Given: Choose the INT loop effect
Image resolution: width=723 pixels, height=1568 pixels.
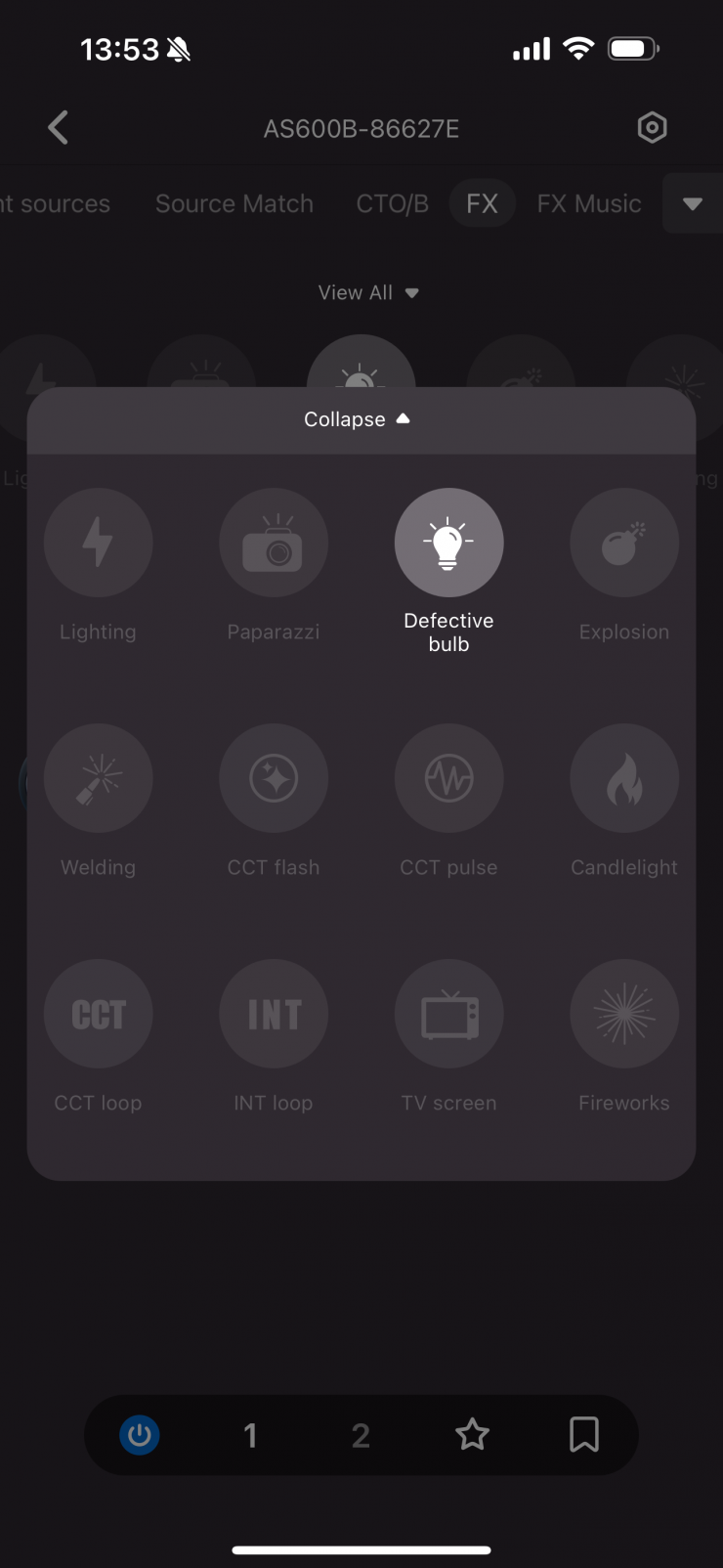Looking at the screenshot, I should click(x=274, y=1014).
